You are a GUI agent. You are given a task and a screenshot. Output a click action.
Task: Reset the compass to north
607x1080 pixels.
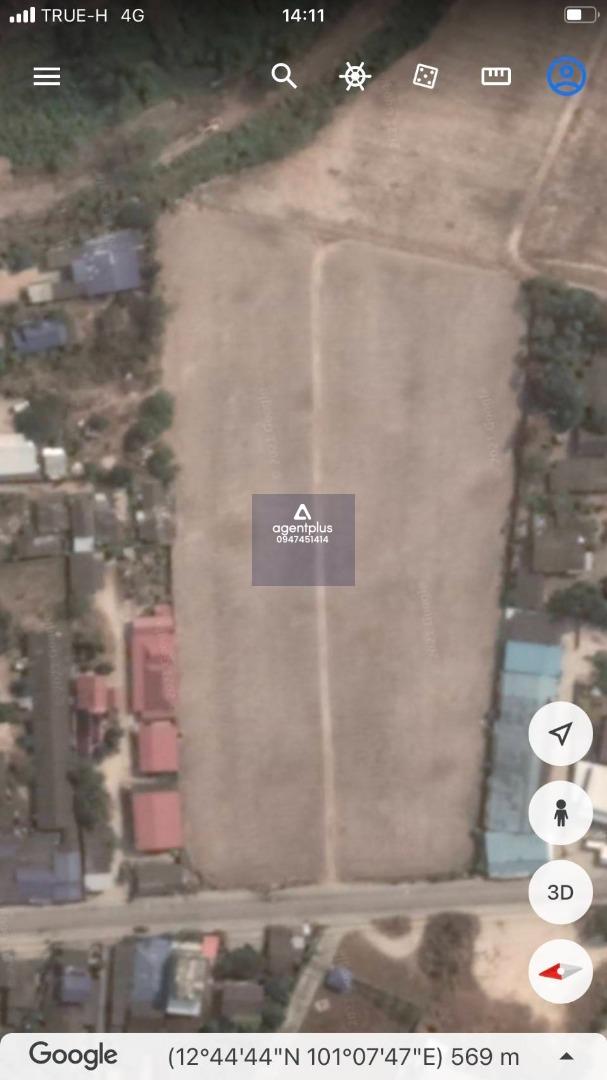coord(560,971)
